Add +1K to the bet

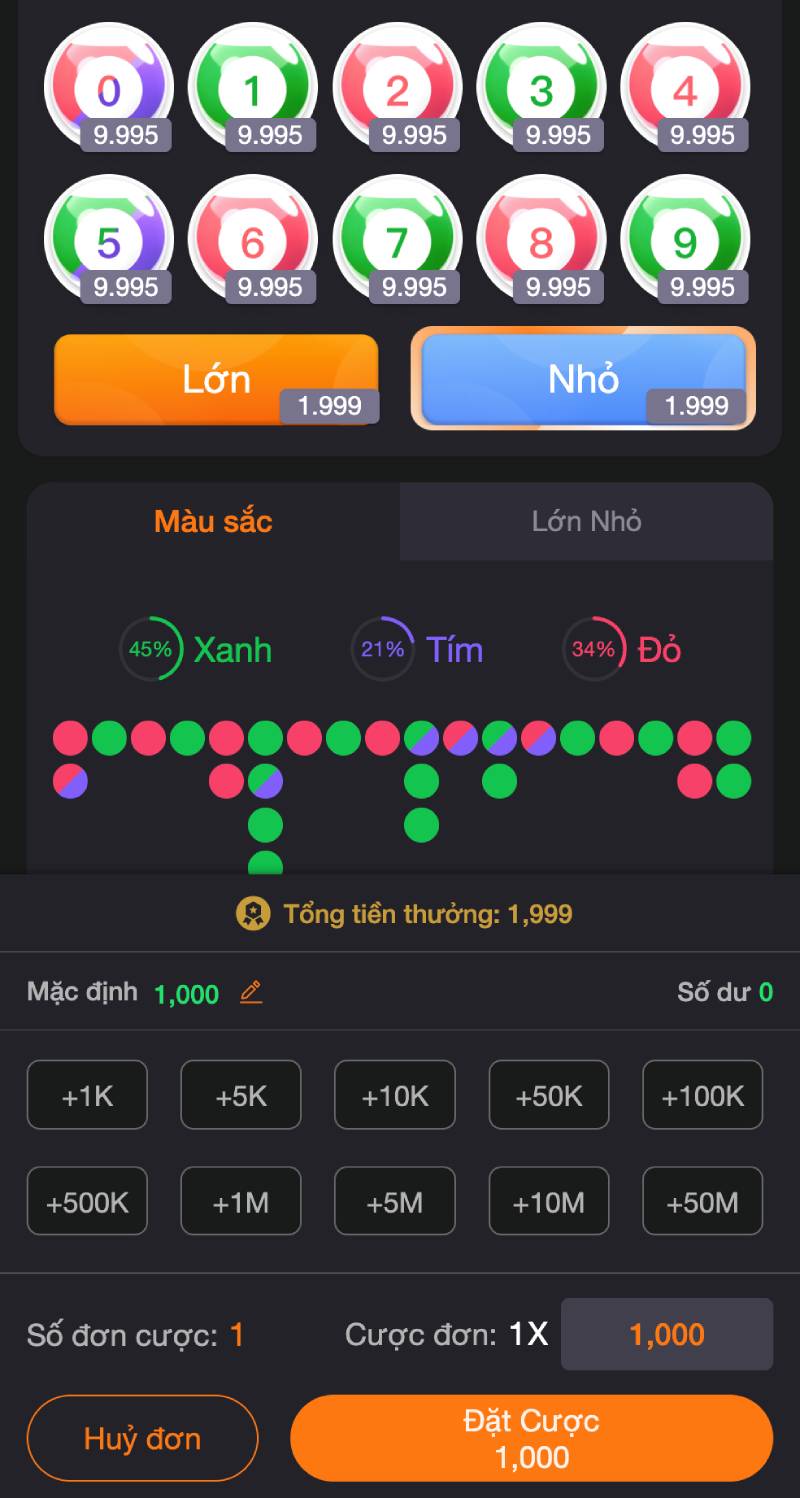coord(87,1095)
